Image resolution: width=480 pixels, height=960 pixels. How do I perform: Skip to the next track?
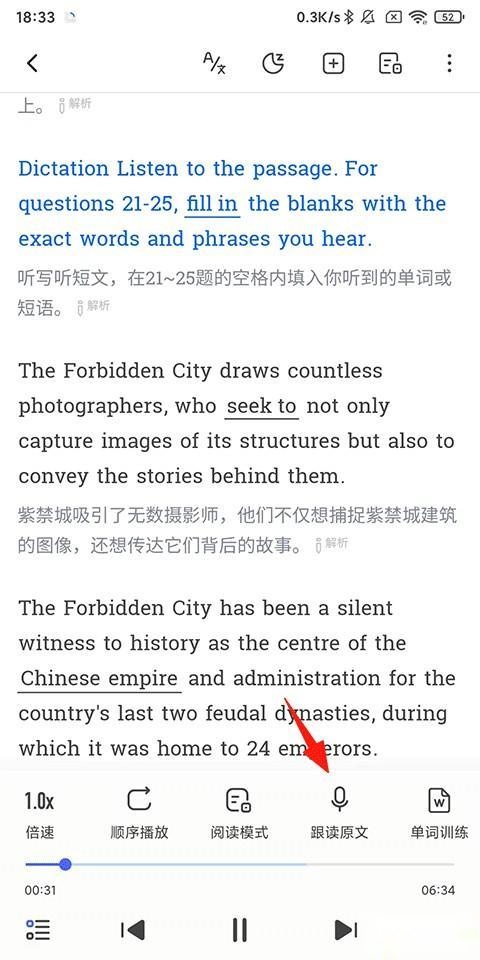[347, 929]
